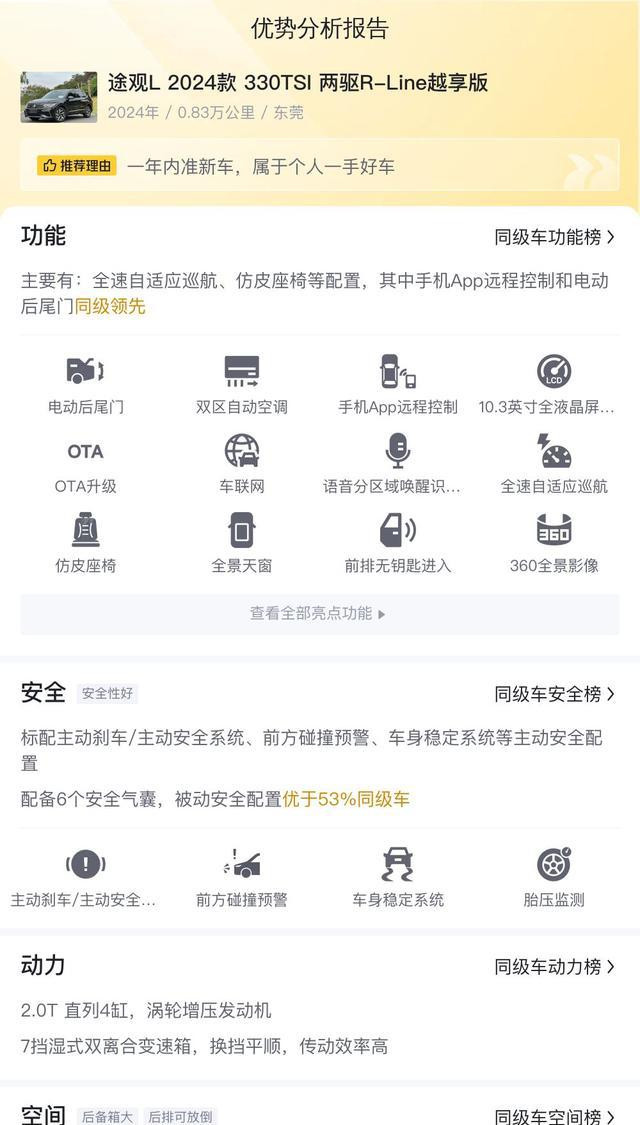Open the 推荐理由 recommendation banner
Screen dimensions: 640x1125
pos(319,166)
